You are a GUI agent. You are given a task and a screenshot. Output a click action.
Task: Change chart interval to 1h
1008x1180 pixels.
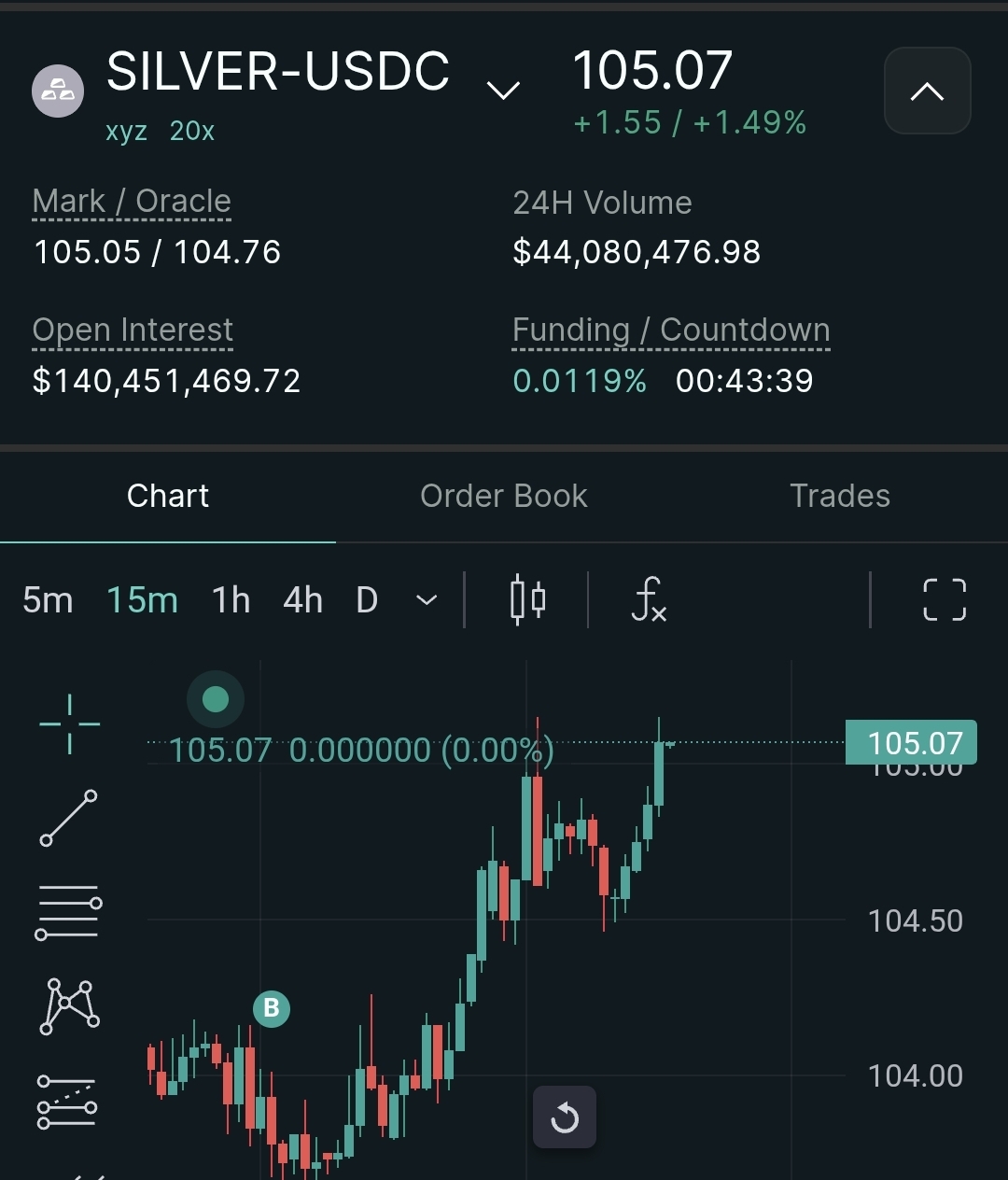point(231,600)
